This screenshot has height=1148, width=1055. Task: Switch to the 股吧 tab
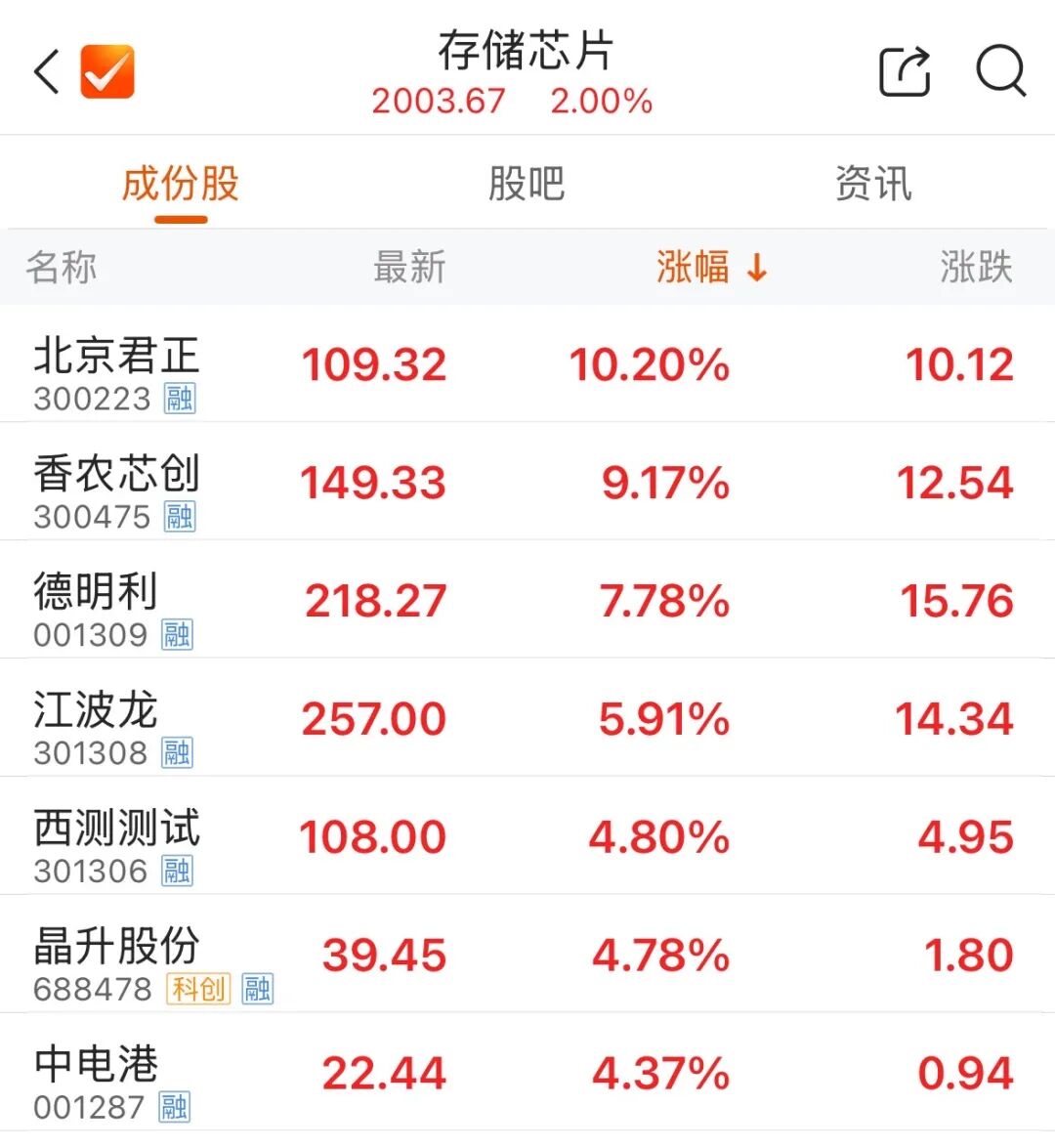pyautogui.click(x=527, y=184)
